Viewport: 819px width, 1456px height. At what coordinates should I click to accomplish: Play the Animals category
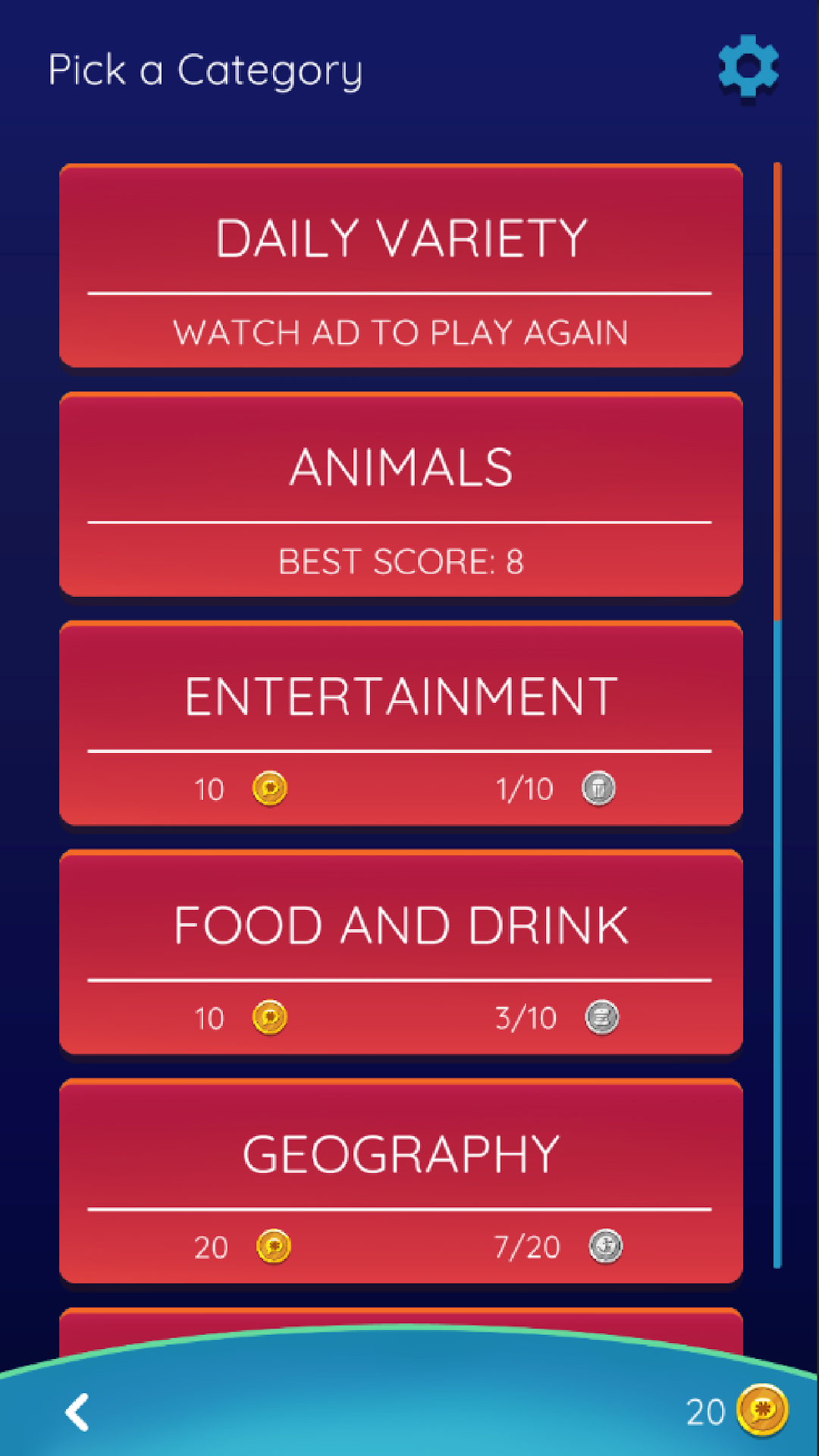(x=400, y=495)
